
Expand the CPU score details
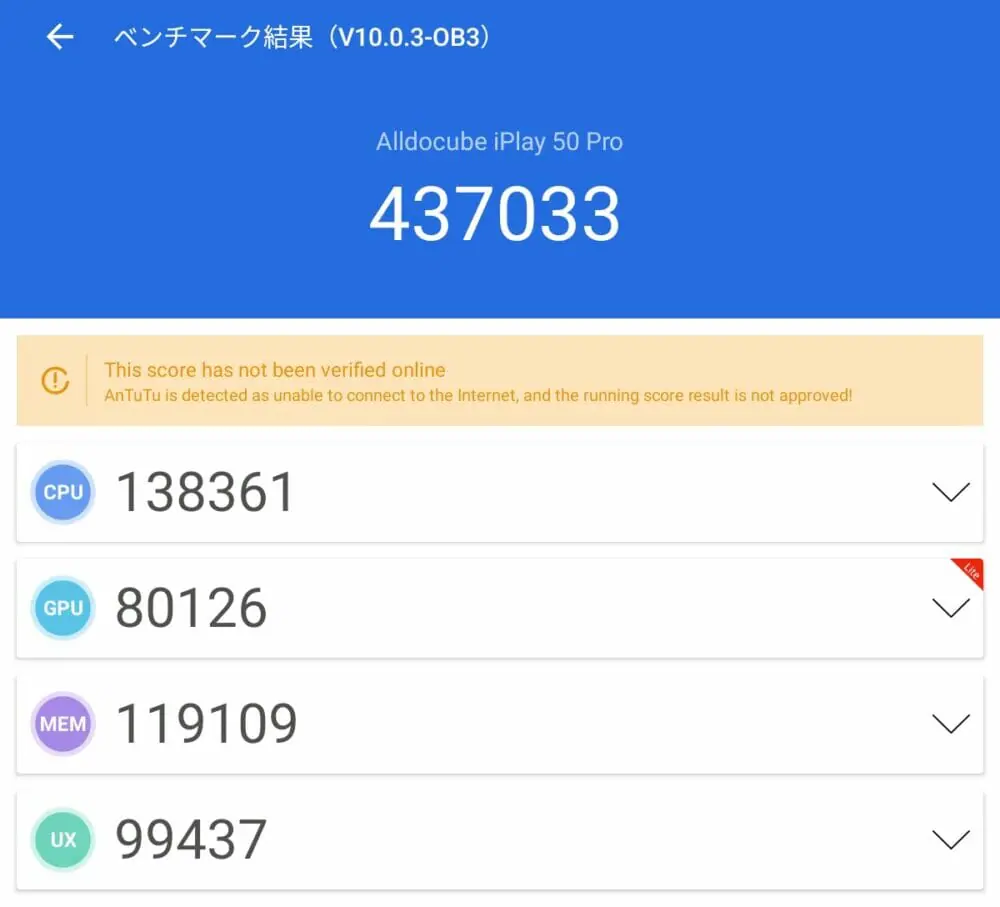click(x=949, y=492)
